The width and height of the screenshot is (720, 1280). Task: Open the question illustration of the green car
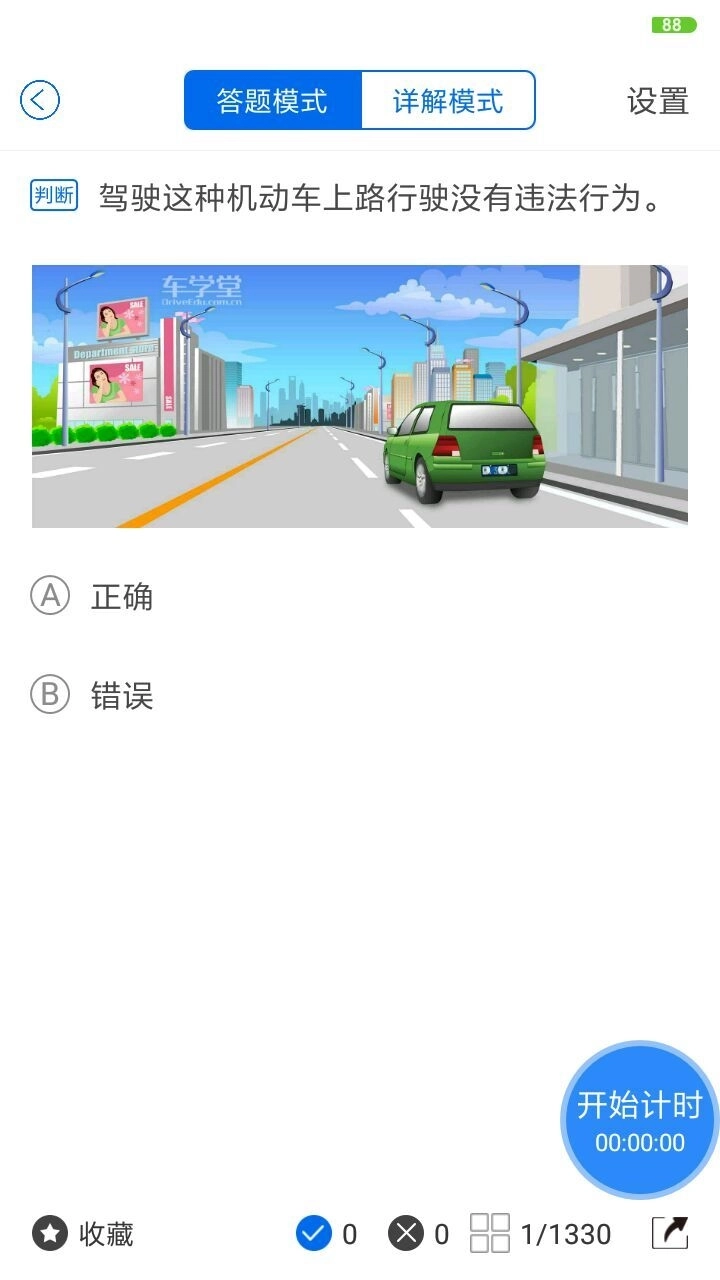coord(360,397)
